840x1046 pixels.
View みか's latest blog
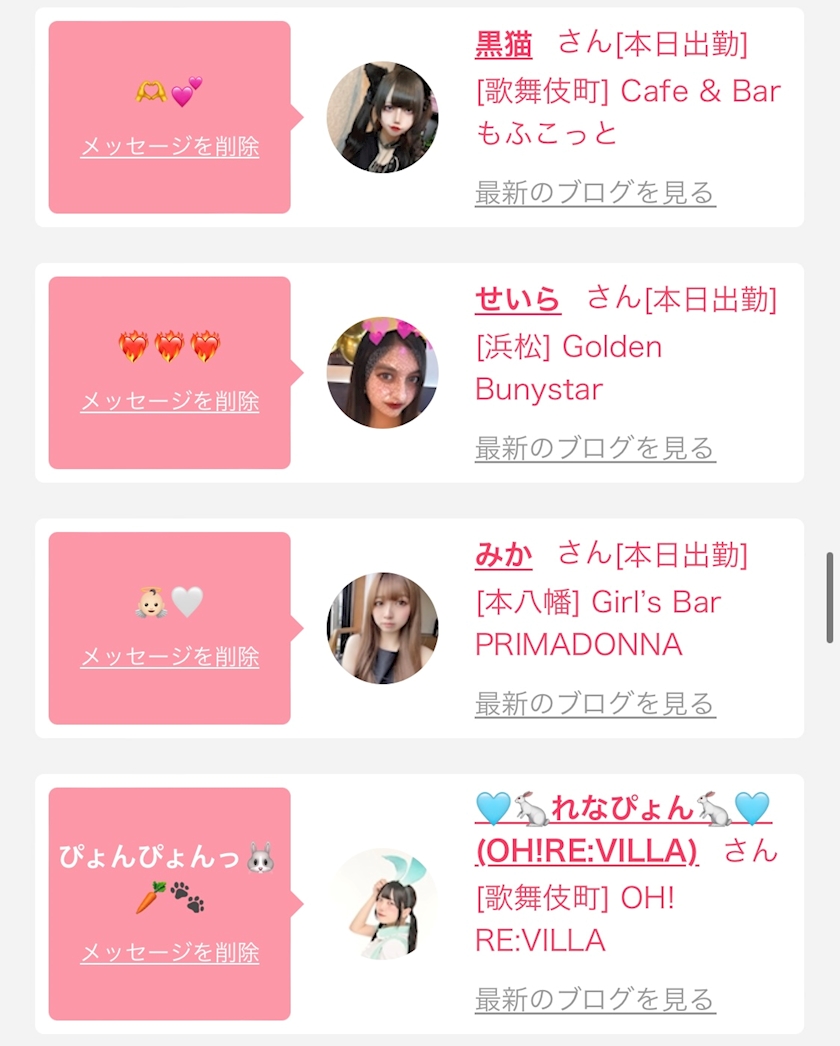pyautogui.click(x=595, y=703)
